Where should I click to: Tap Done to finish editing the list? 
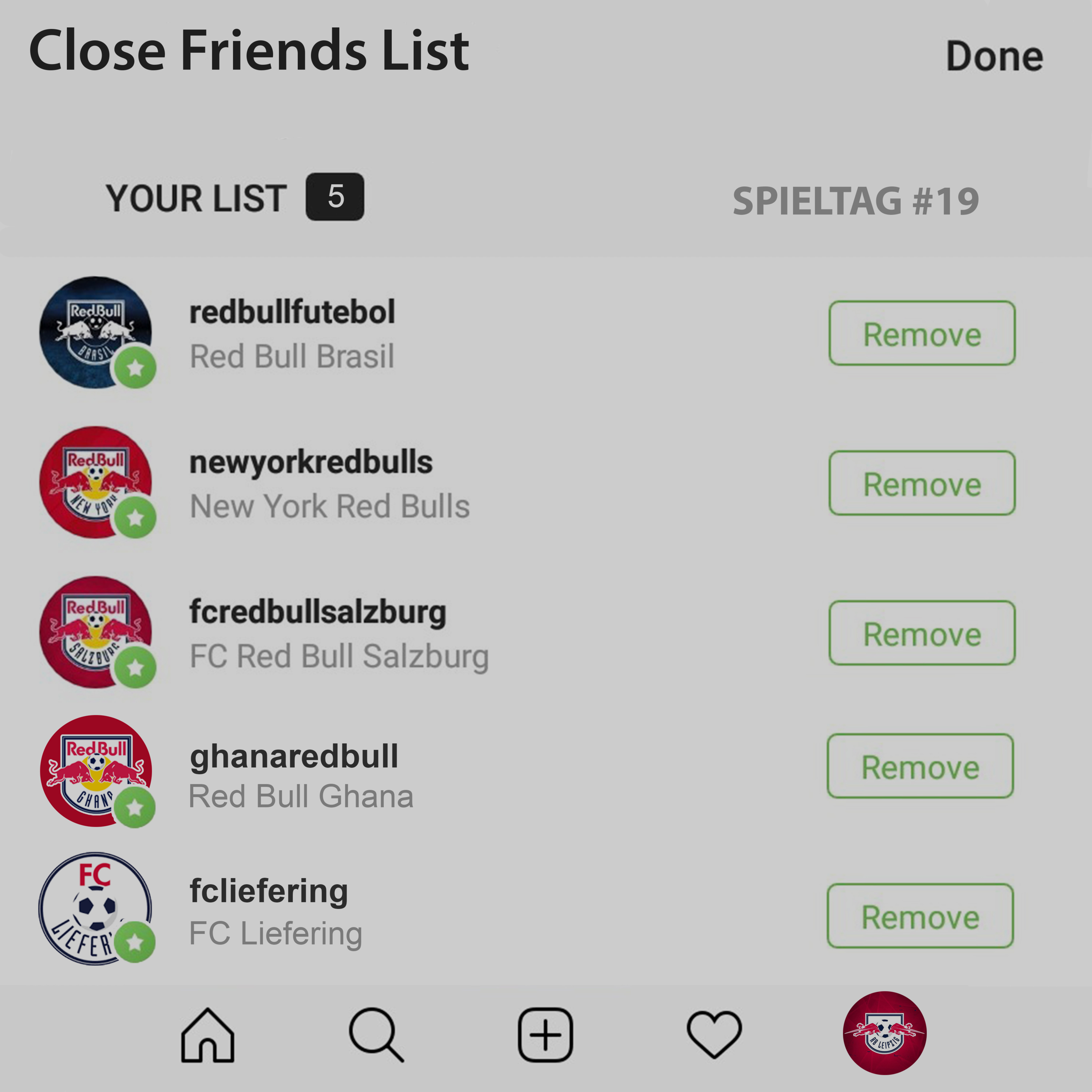(x=994, y=56)
